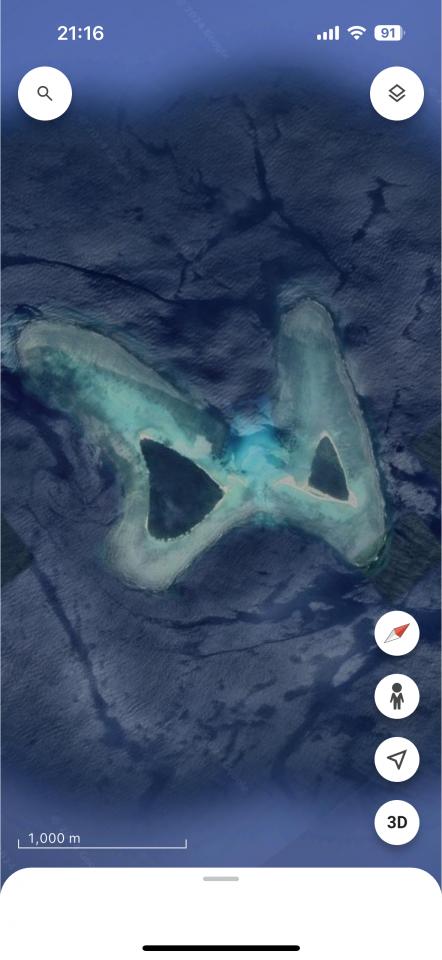Screen dimensions: 442x960
Task: Fly to my current location
Action: point(397,759)
